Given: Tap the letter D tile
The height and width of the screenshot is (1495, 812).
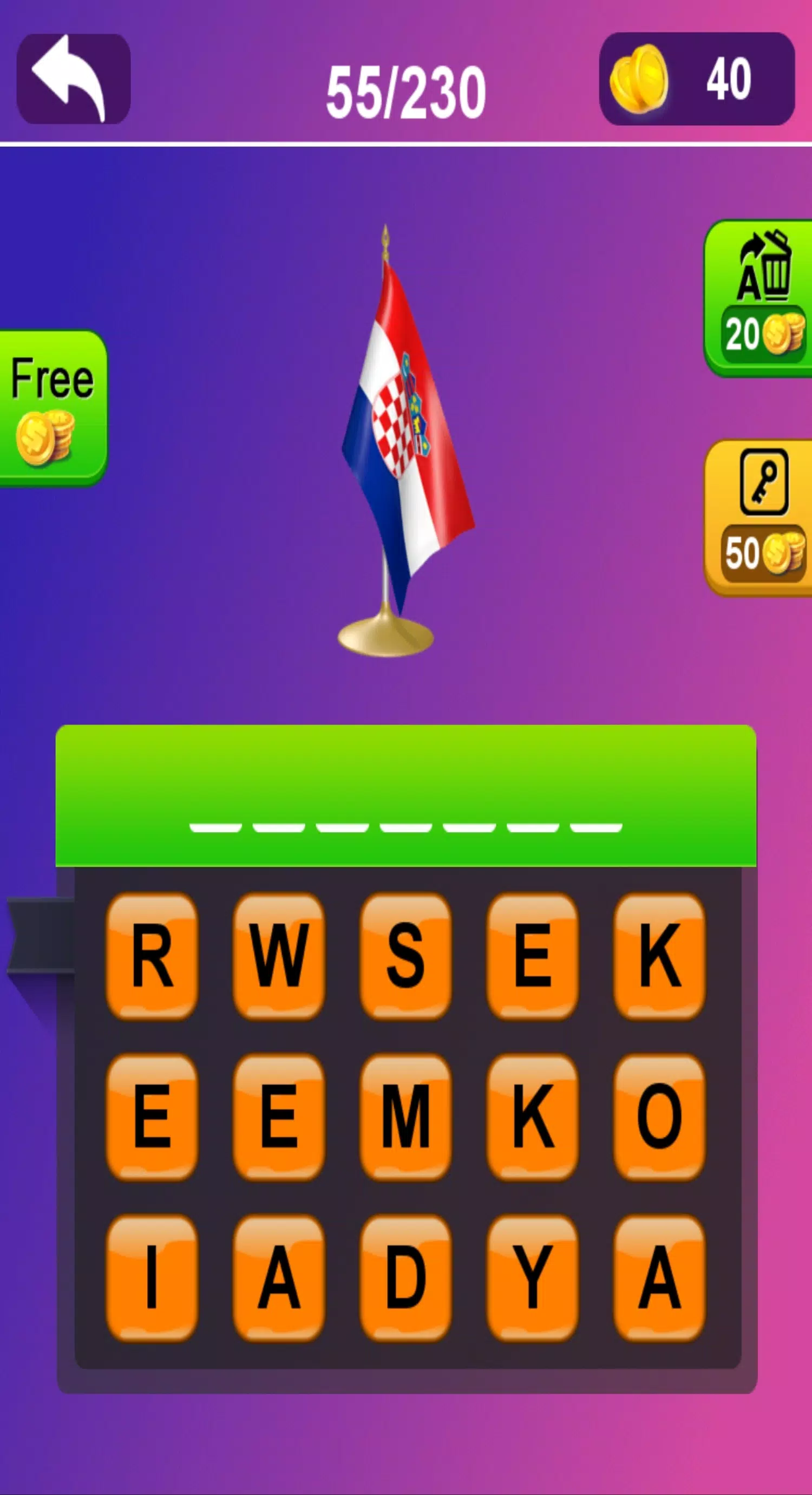Looking at the screenshot, I should tap(405, 1277).
